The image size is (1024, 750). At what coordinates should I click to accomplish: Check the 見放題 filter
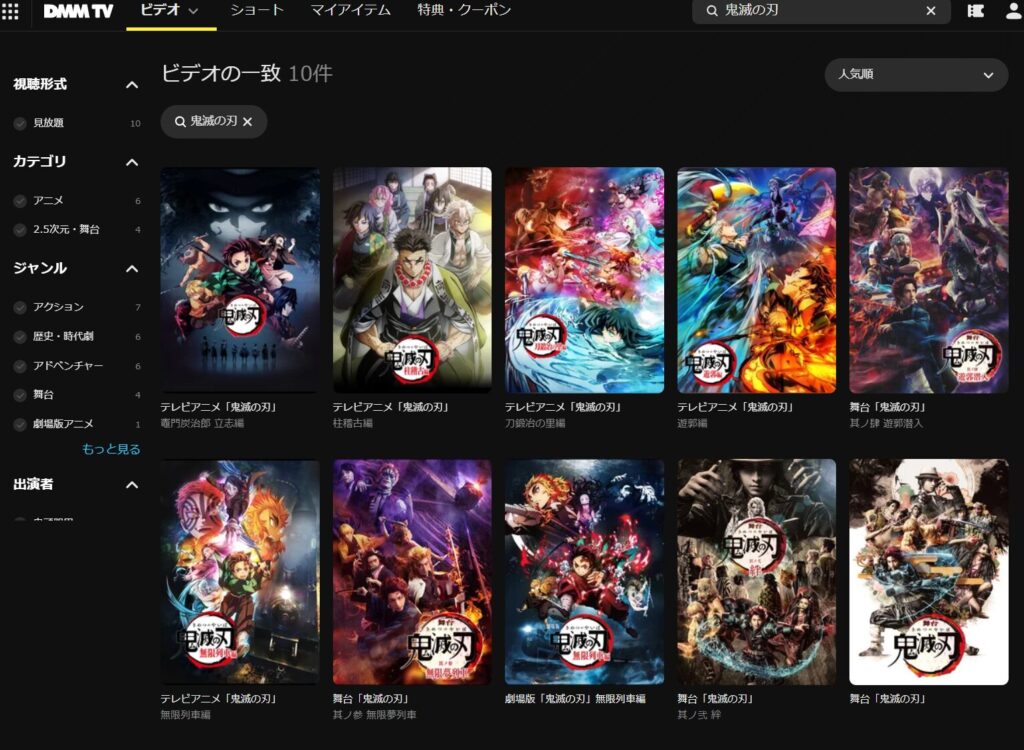(x=20, y=123)
